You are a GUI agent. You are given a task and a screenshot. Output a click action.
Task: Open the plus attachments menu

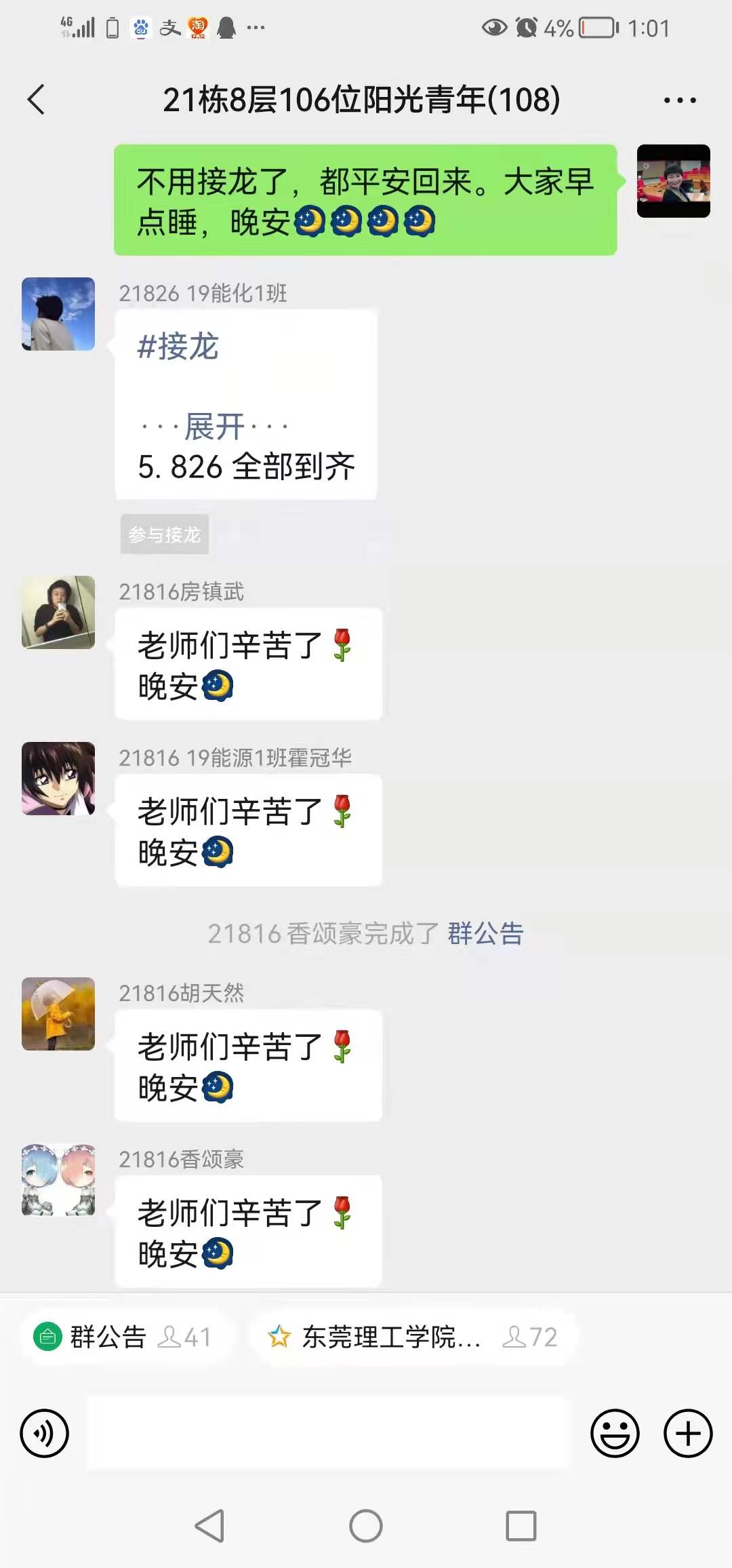point(687,1433)
